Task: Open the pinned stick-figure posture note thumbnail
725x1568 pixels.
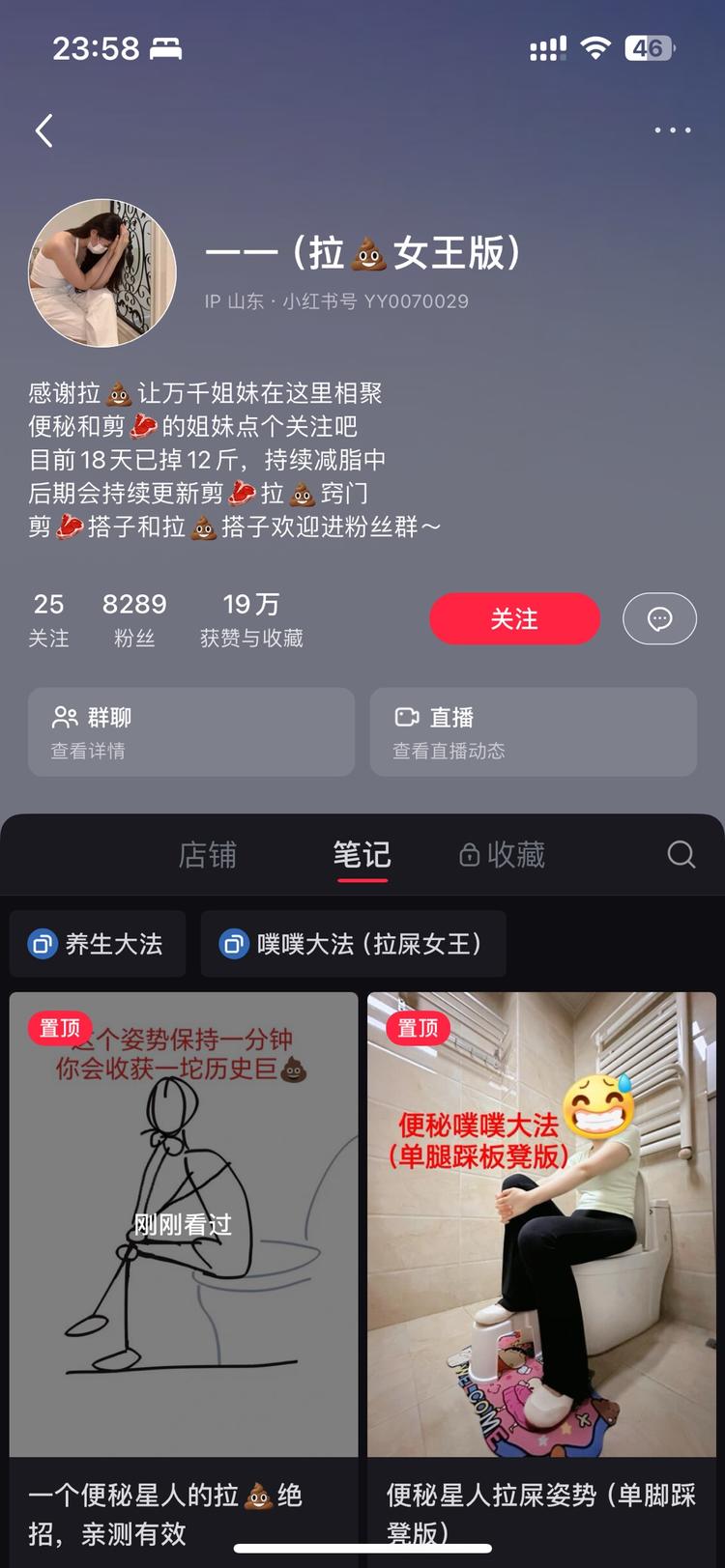Action: pos(184,1227)
